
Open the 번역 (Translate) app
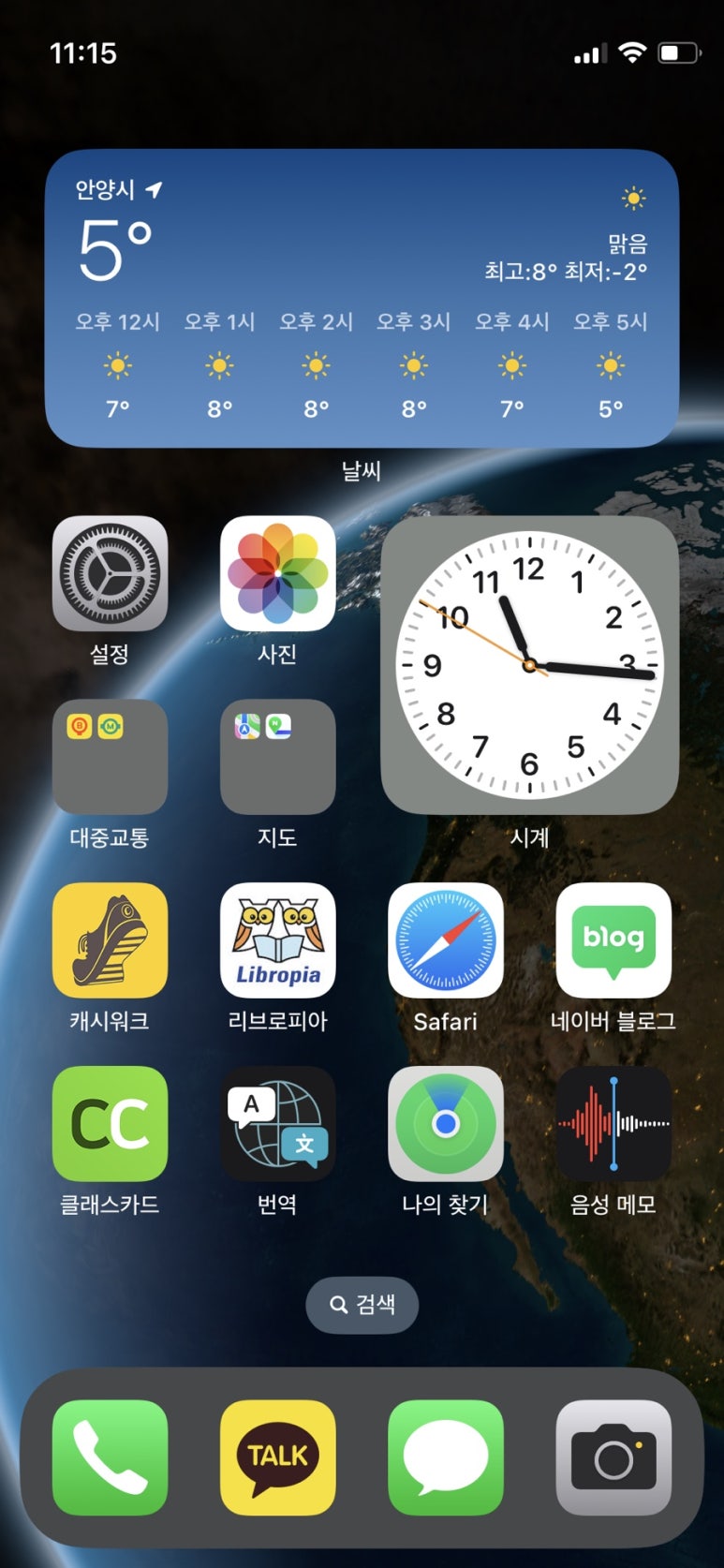click(x=277, y=1124)
